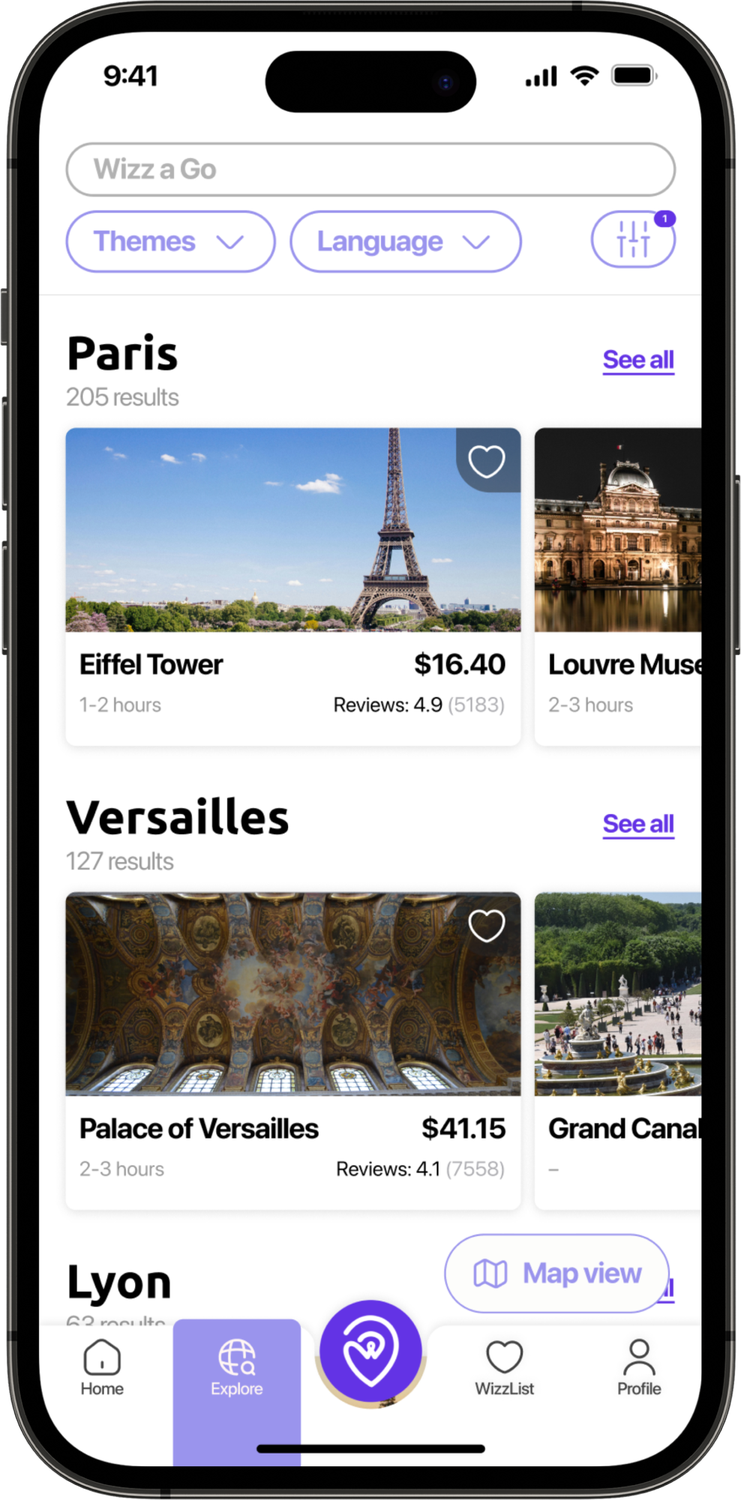This screenshot has height=1500, width=741.
Task: Go to the Home tab
Action: point(102,1369)
